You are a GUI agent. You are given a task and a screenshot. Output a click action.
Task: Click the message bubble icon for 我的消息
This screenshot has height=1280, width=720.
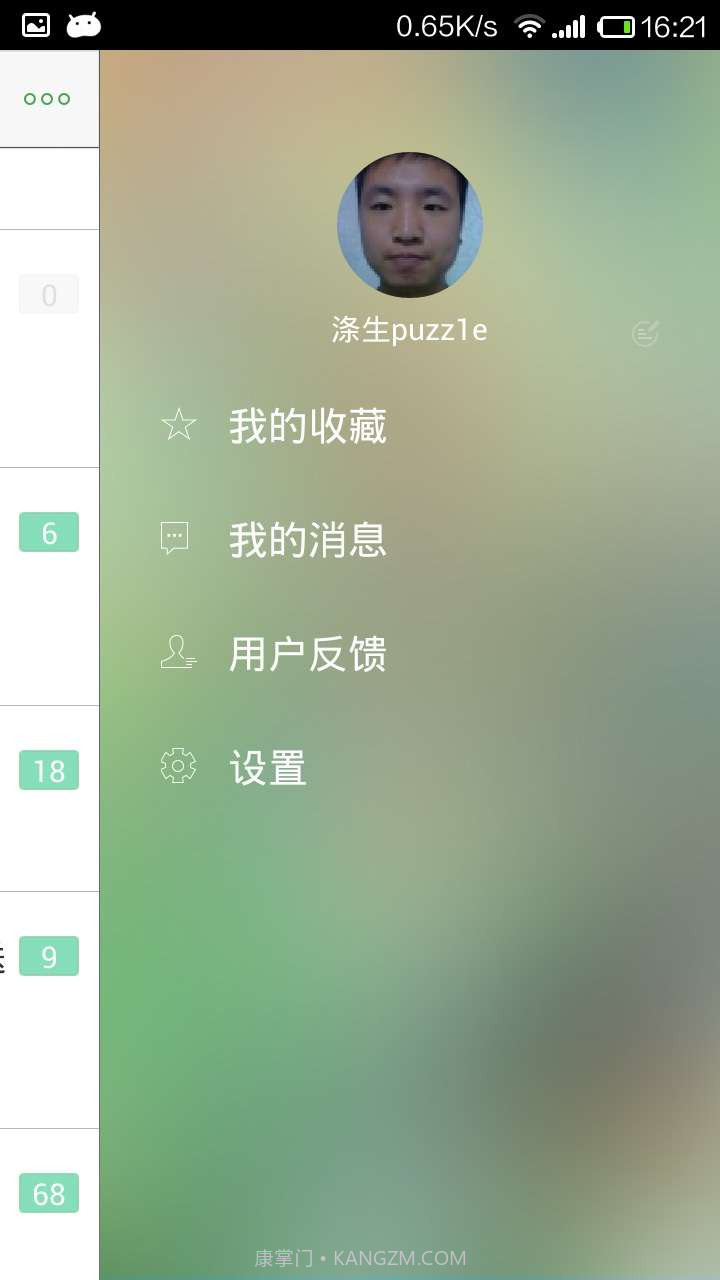174,538
